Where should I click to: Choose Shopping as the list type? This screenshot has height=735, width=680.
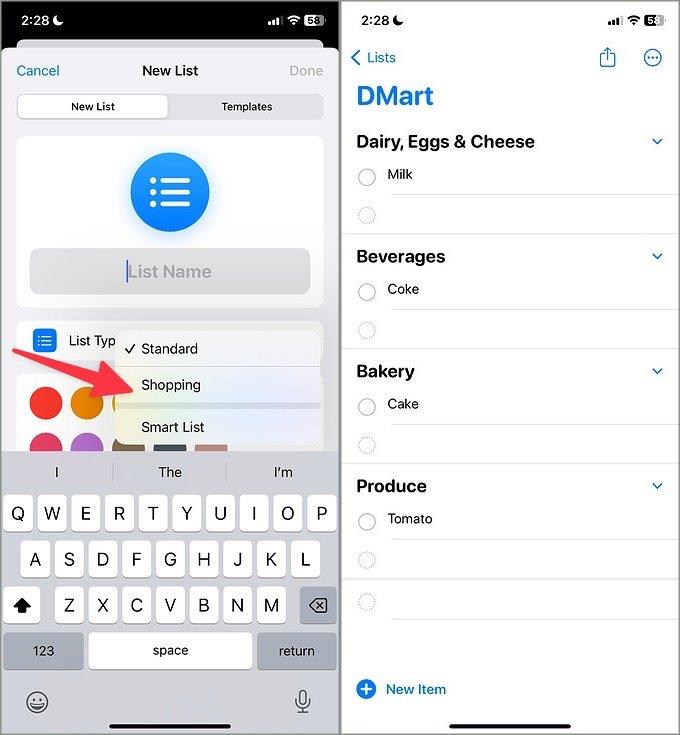click(x=171, y=385)
